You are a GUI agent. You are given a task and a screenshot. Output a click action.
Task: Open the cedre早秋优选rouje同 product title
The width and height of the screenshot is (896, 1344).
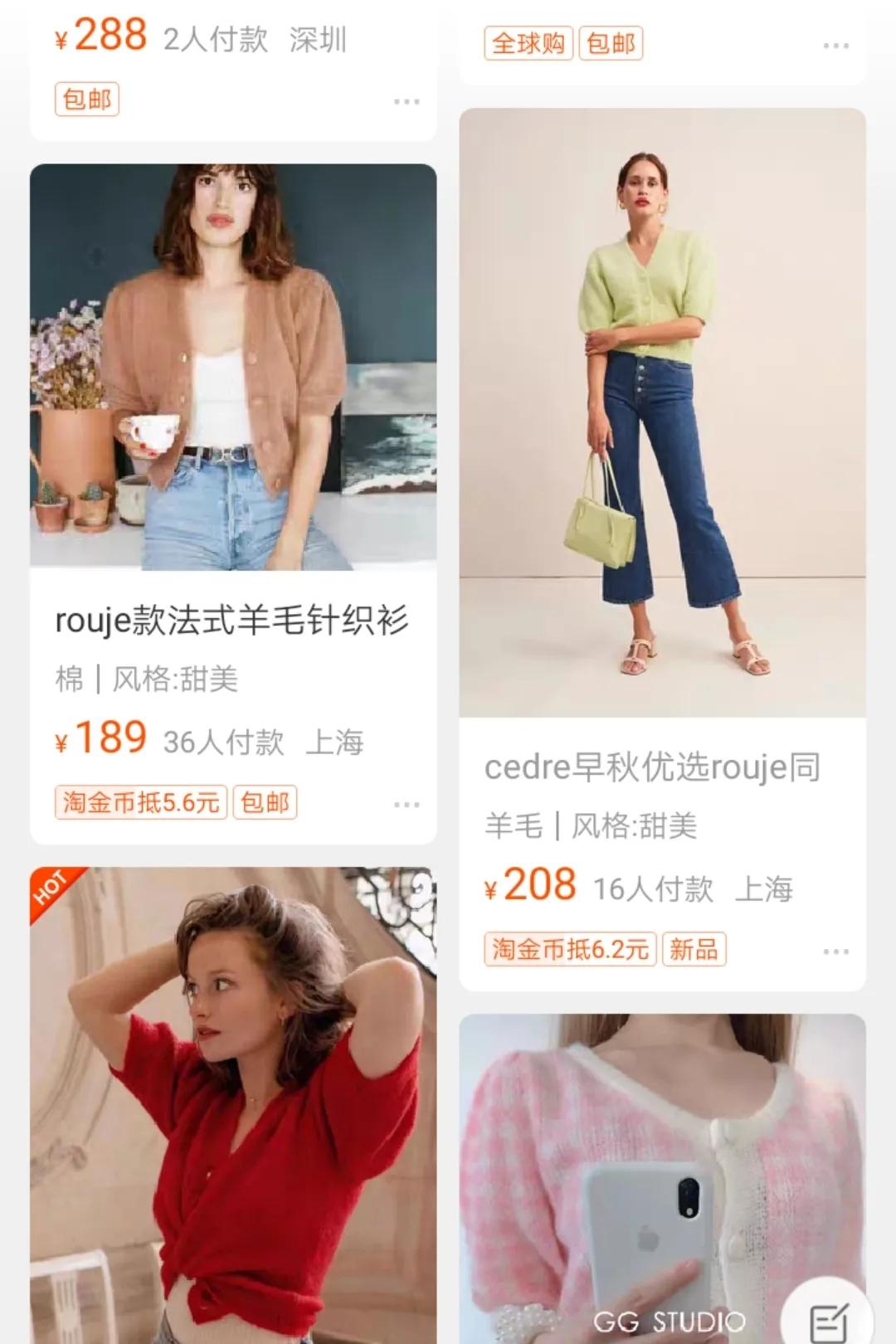pos(655,770)
